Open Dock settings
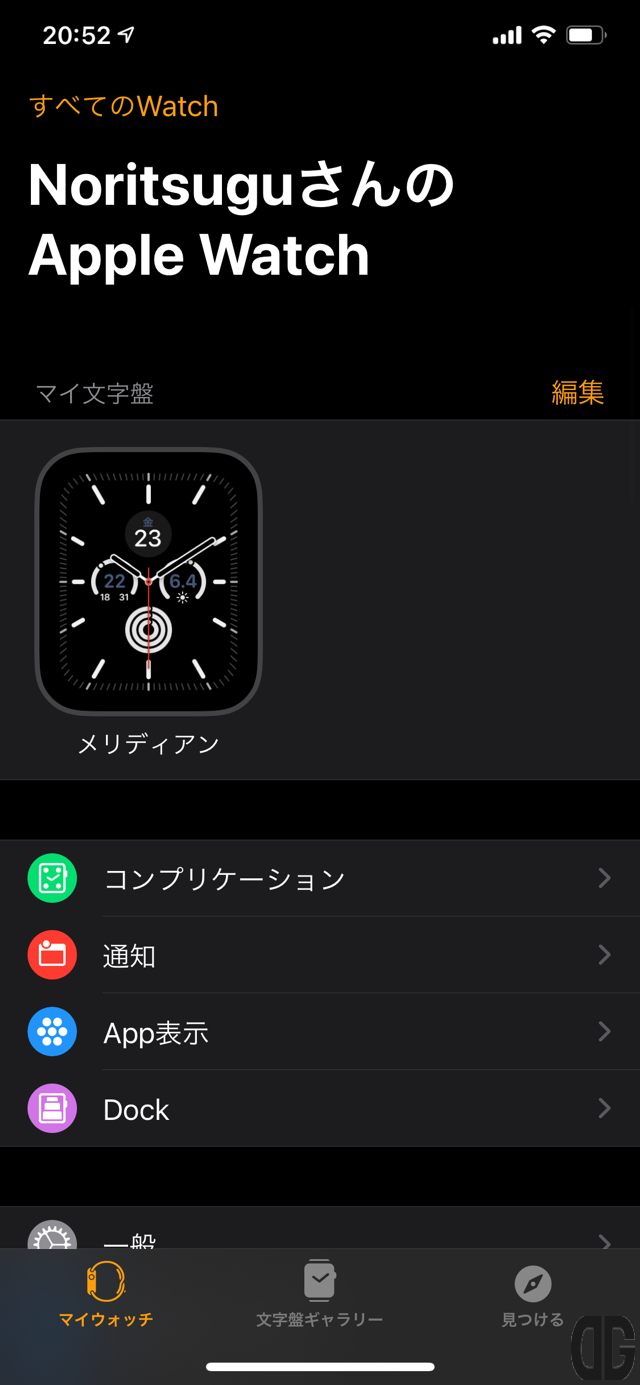The image size is (640, 1385). click(320, 1110)
